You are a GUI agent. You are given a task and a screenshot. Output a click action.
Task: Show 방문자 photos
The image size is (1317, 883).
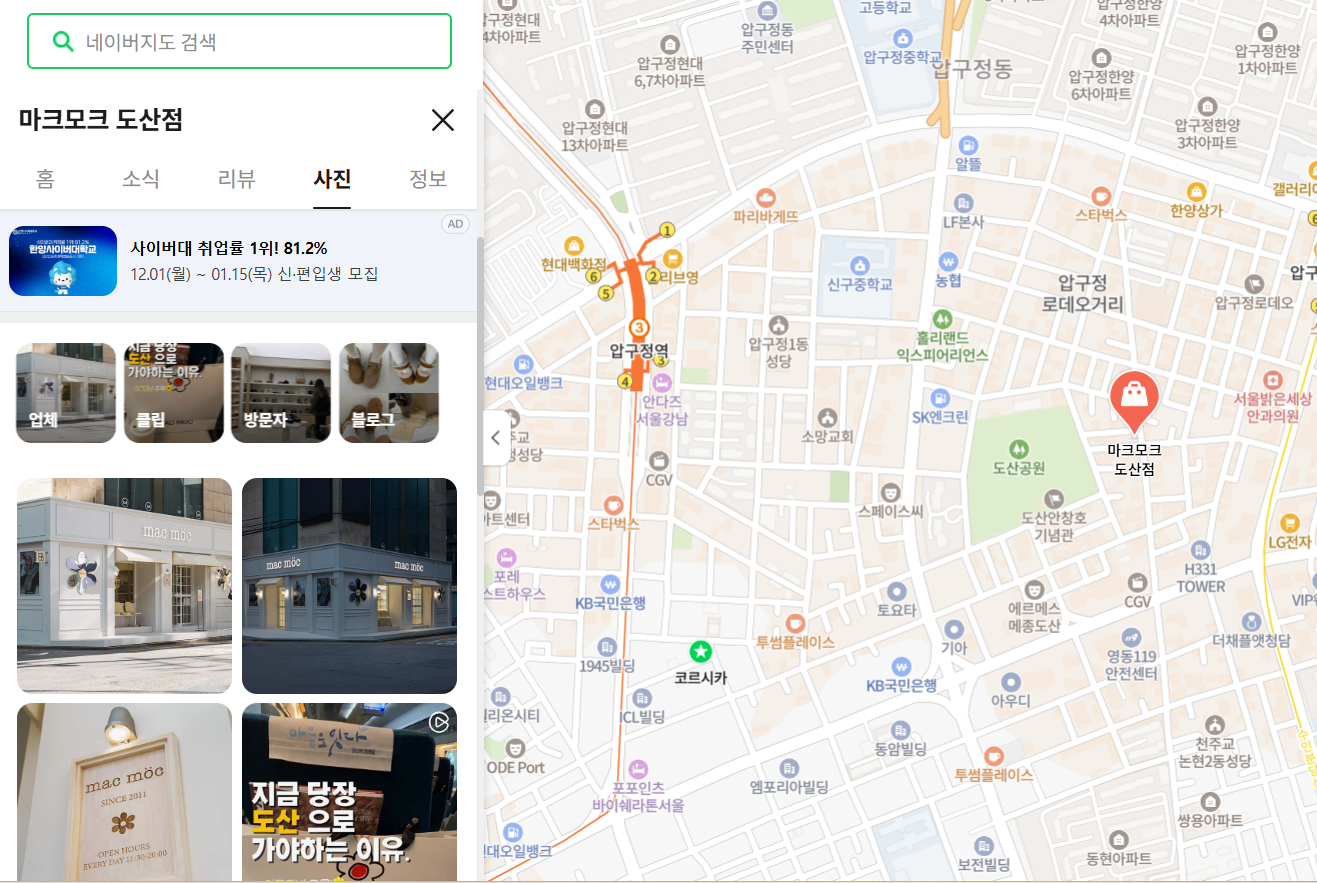(x=281, y=393)
